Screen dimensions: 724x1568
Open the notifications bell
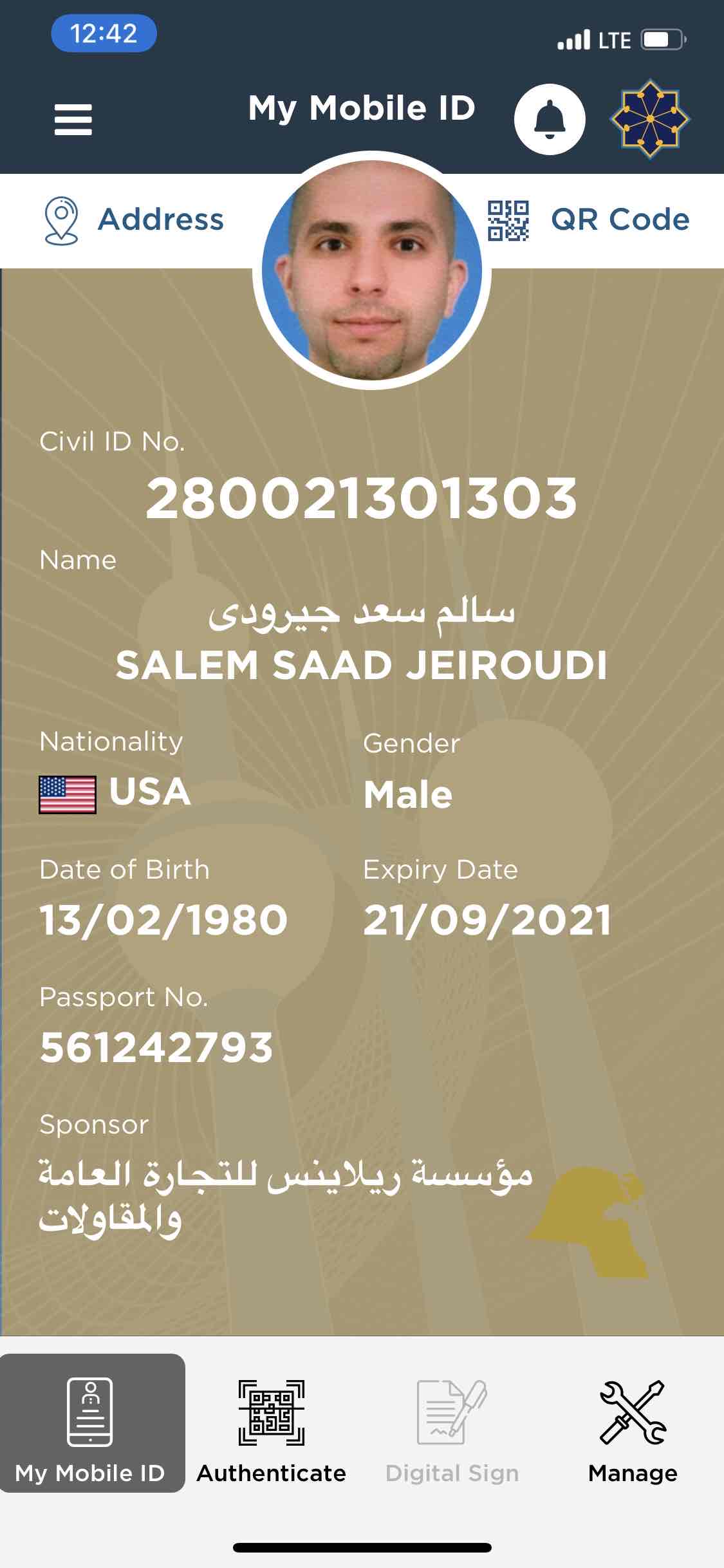[549, 119]
